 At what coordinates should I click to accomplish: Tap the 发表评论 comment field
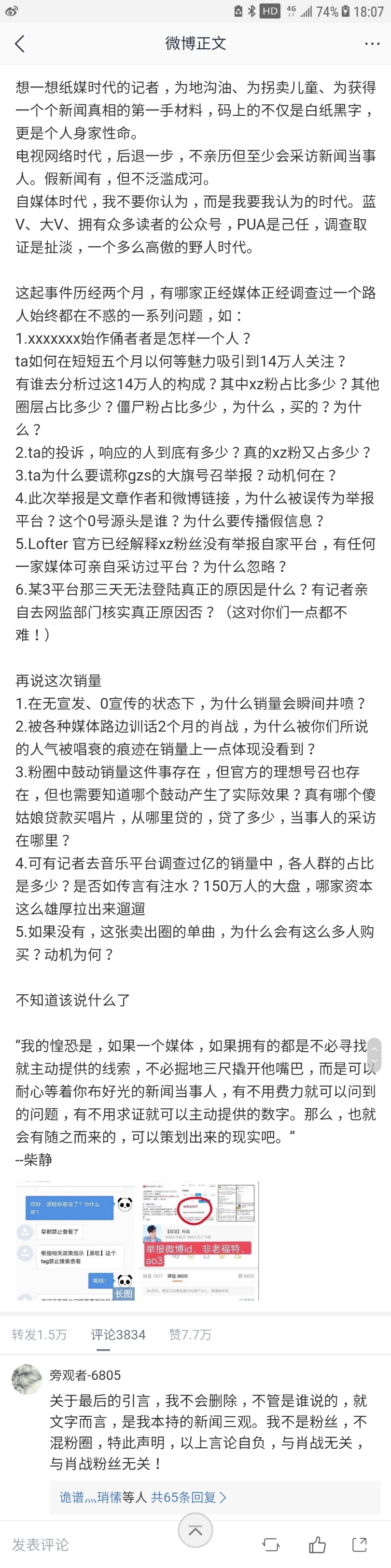41,1544
